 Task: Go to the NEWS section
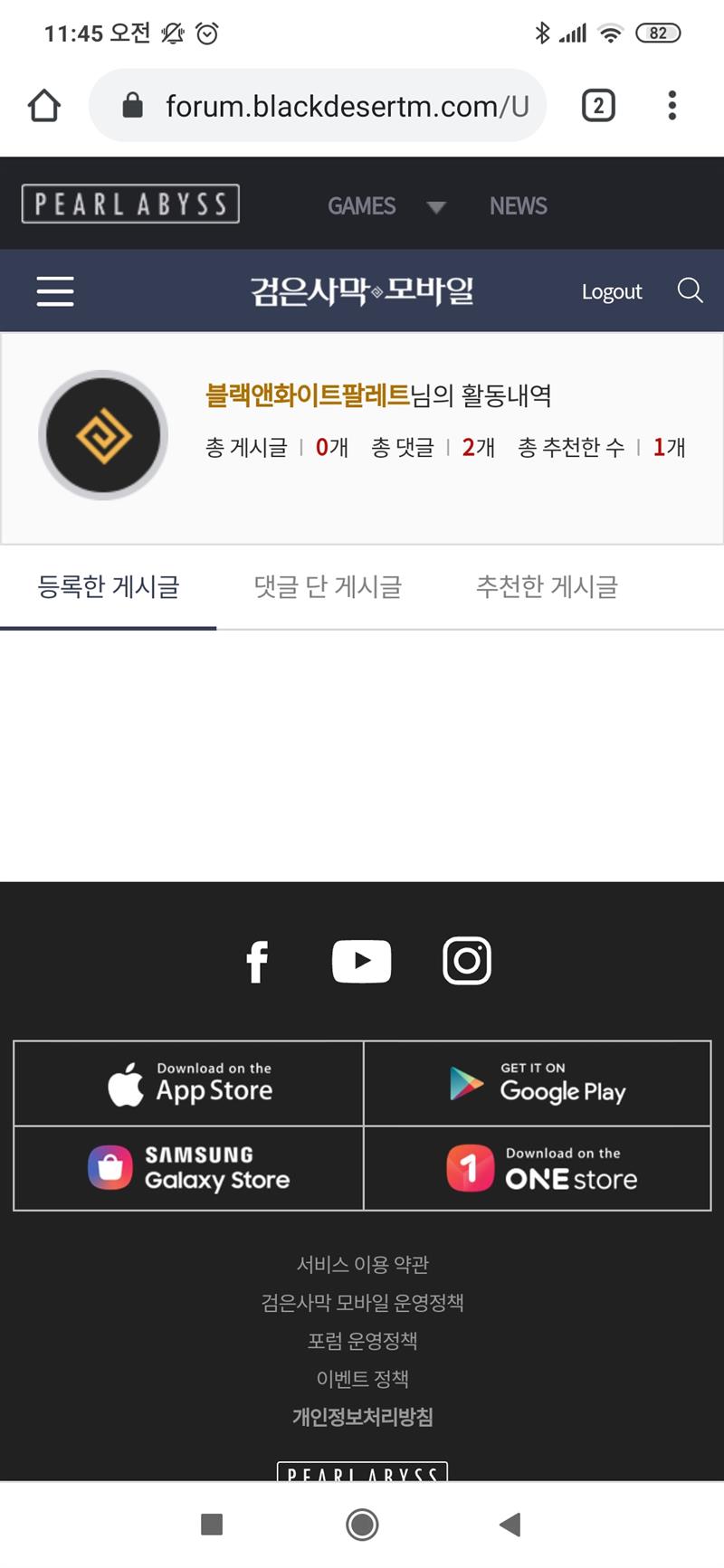(518, 206)
